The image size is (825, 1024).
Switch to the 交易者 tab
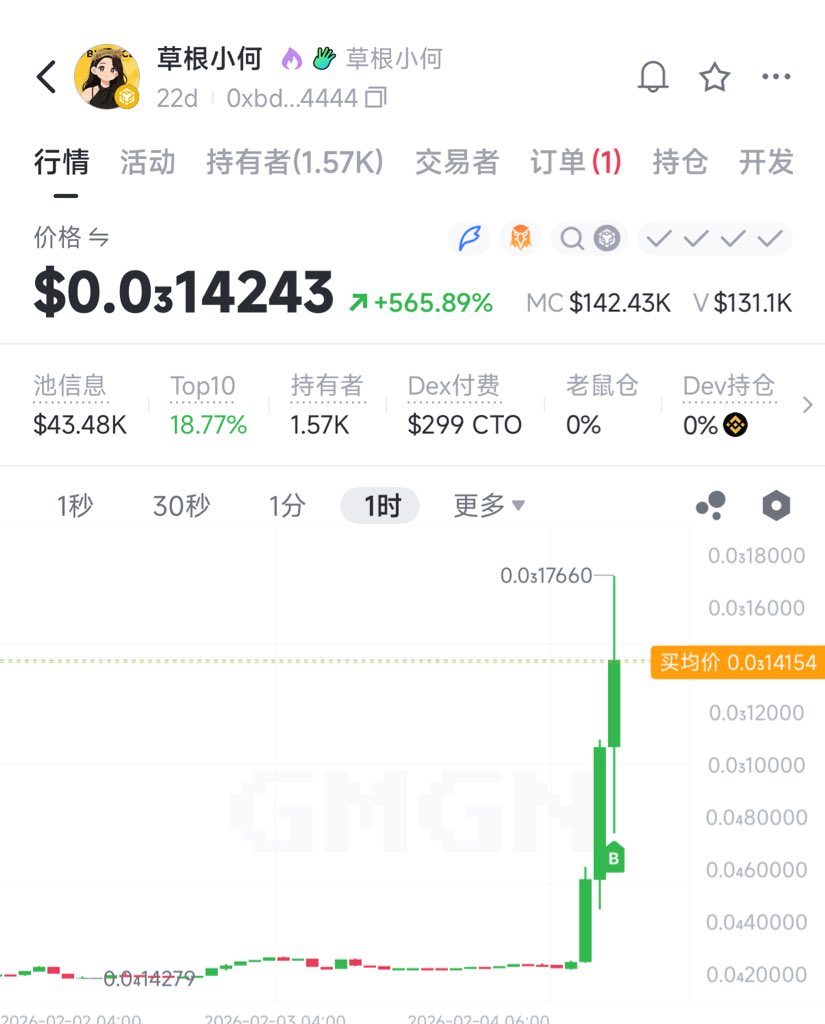click(x=456, y=162)
